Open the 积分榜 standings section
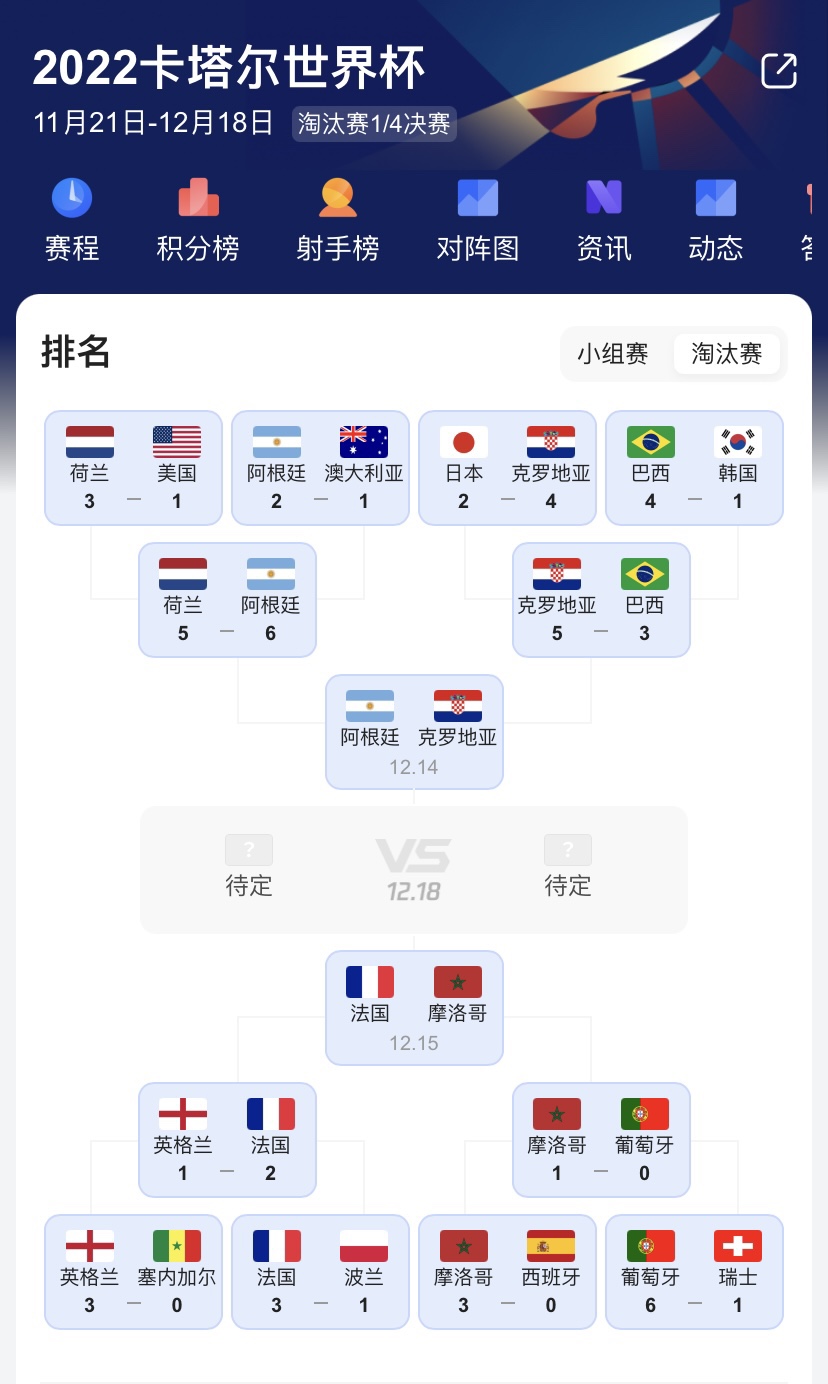 (198, 219)
